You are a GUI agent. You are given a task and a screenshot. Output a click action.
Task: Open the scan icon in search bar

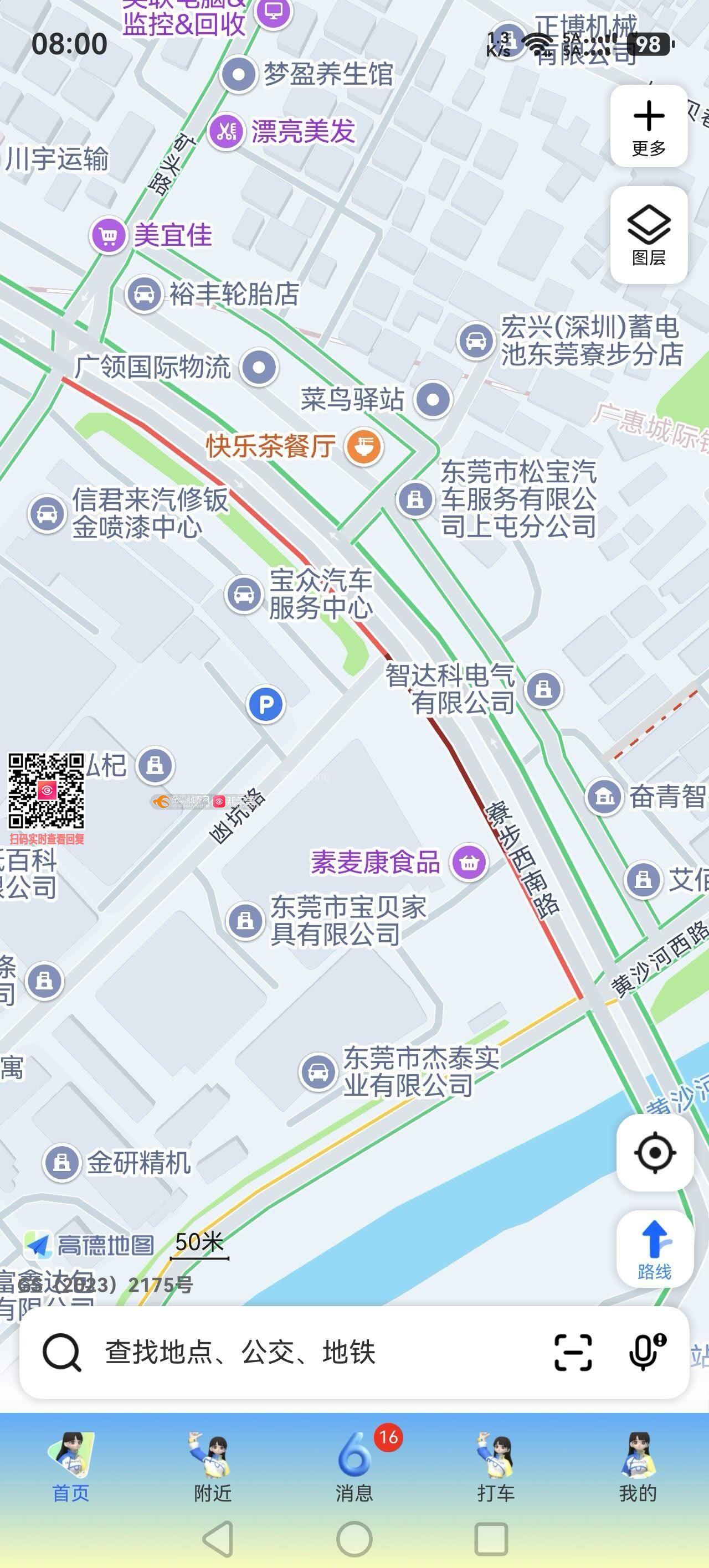pyautogui.click(x=573, y=1353)
